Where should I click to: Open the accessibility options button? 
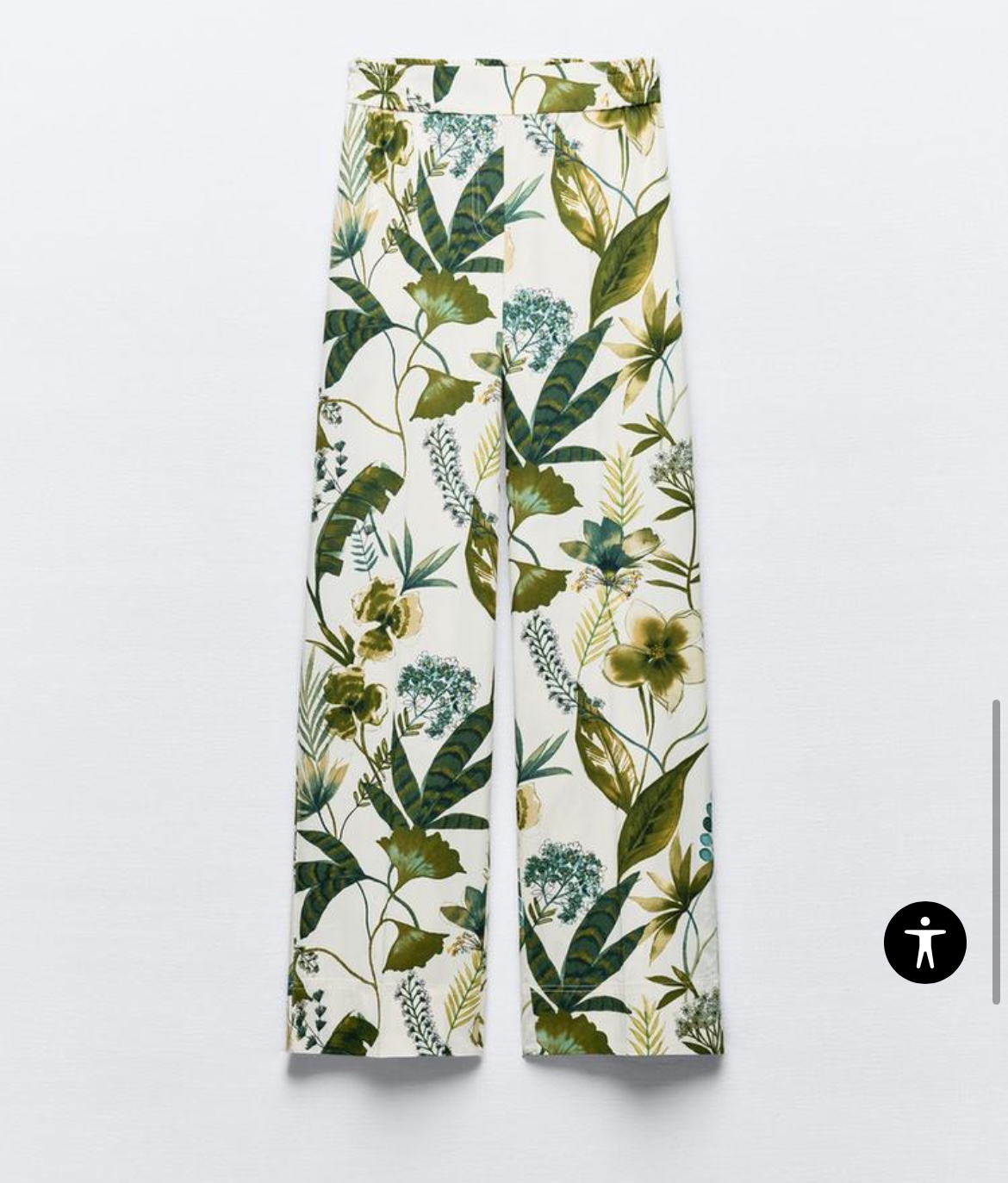[x=924, y=942]
